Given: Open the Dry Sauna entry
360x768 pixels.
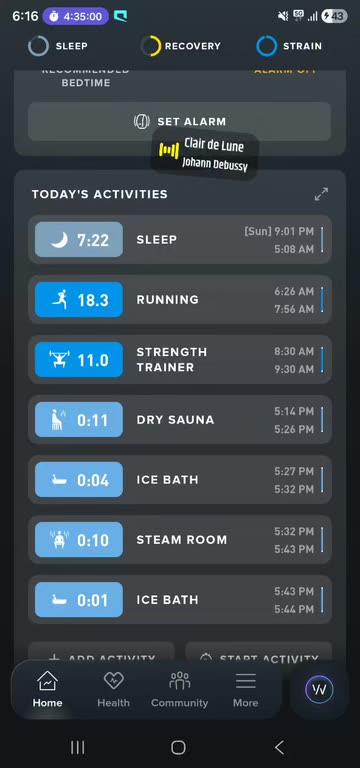Looking at the screenshot, I should pos(180,420).
